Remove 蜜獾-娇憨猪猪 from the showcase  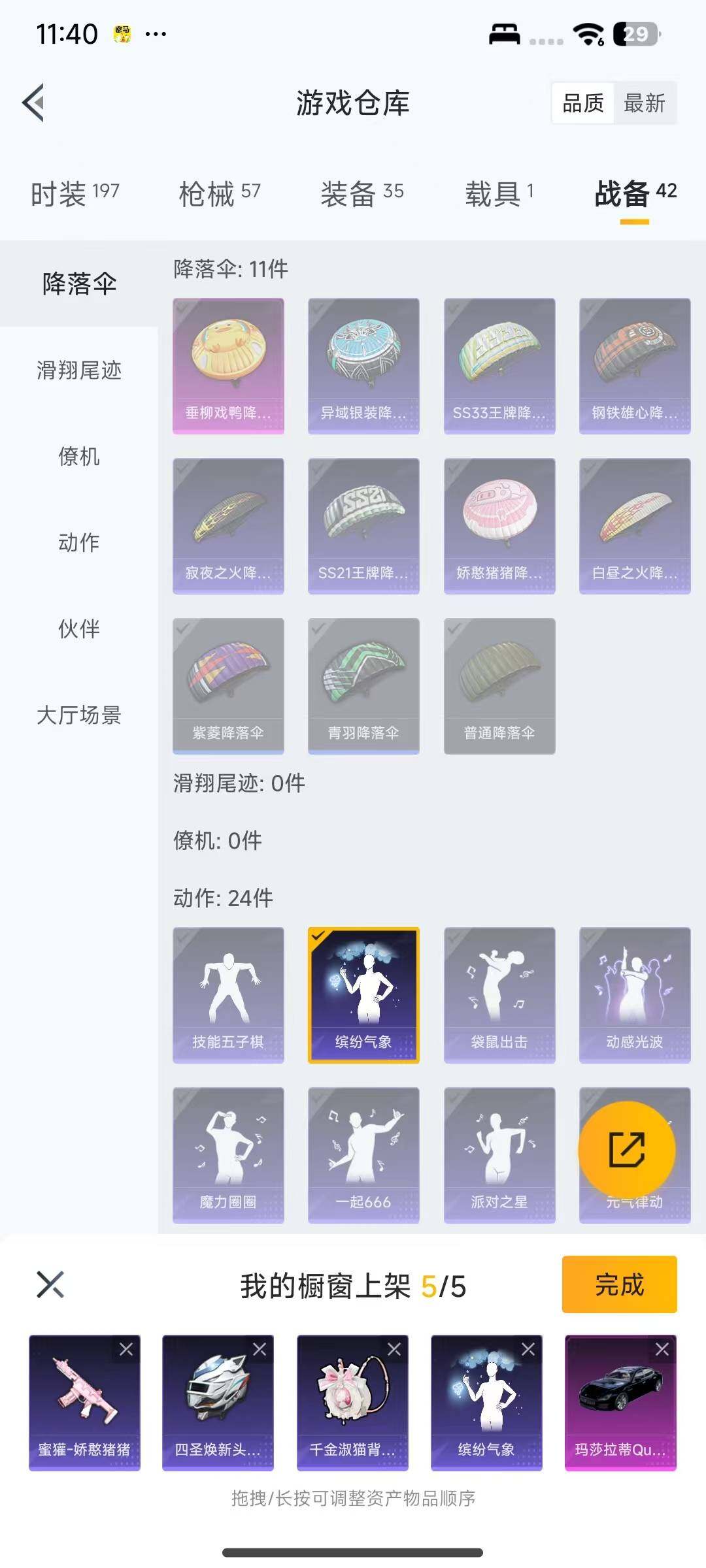coord(126,1349)
